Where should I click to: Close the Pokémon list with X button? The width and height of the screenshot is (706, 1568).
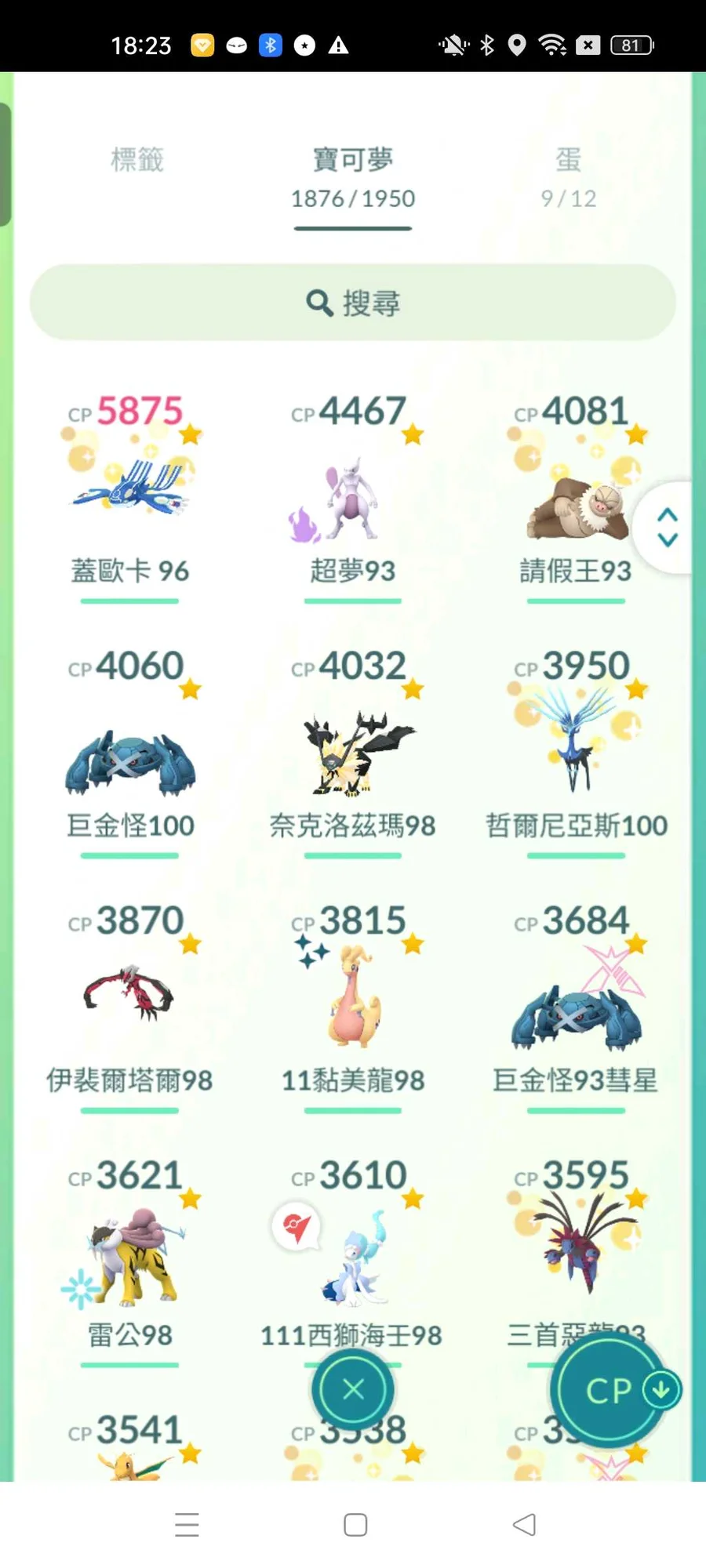coord(353,1390)
